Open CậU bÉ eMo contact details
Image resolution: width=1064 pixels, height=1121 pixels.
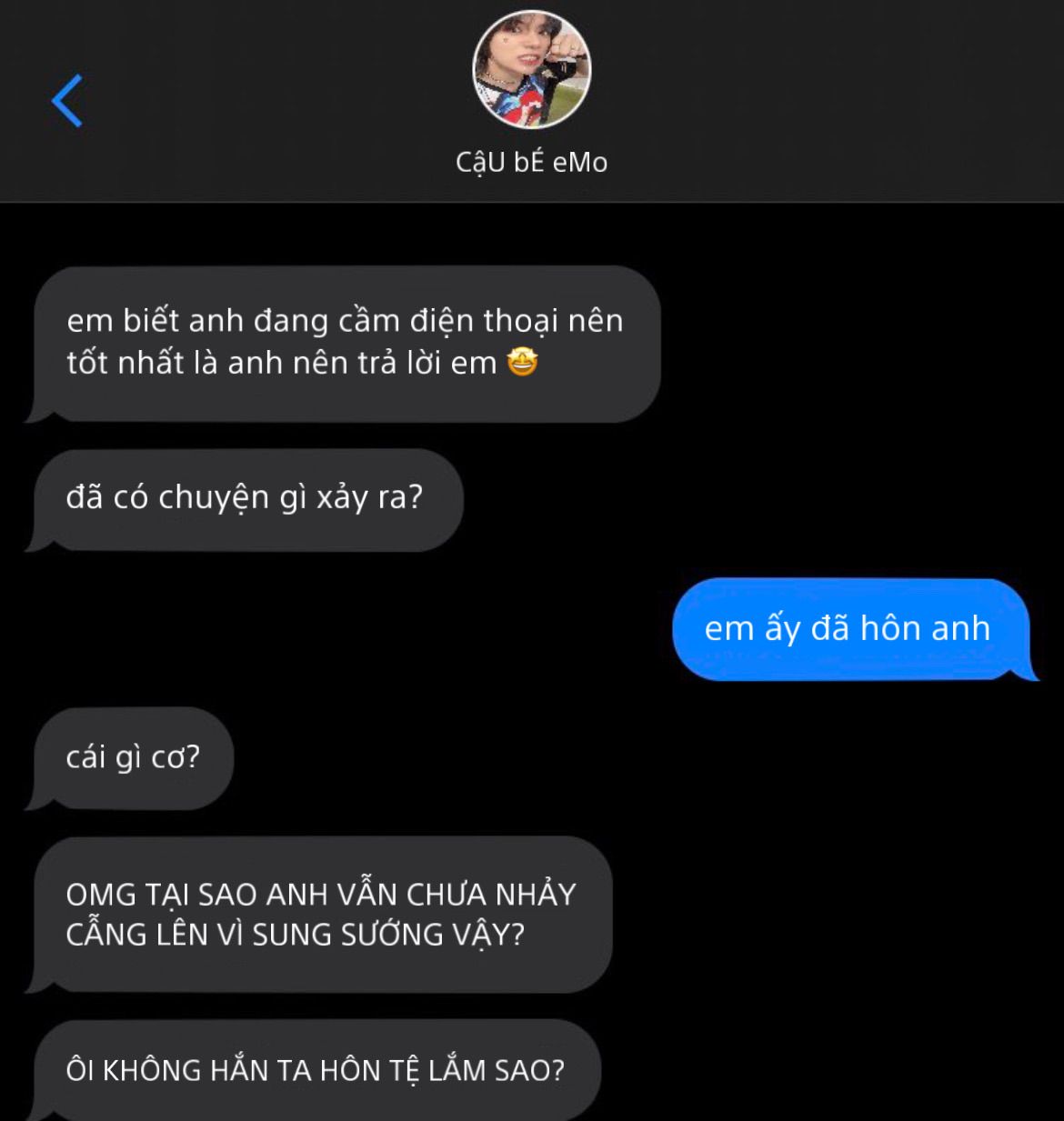[x=532, y=91]
